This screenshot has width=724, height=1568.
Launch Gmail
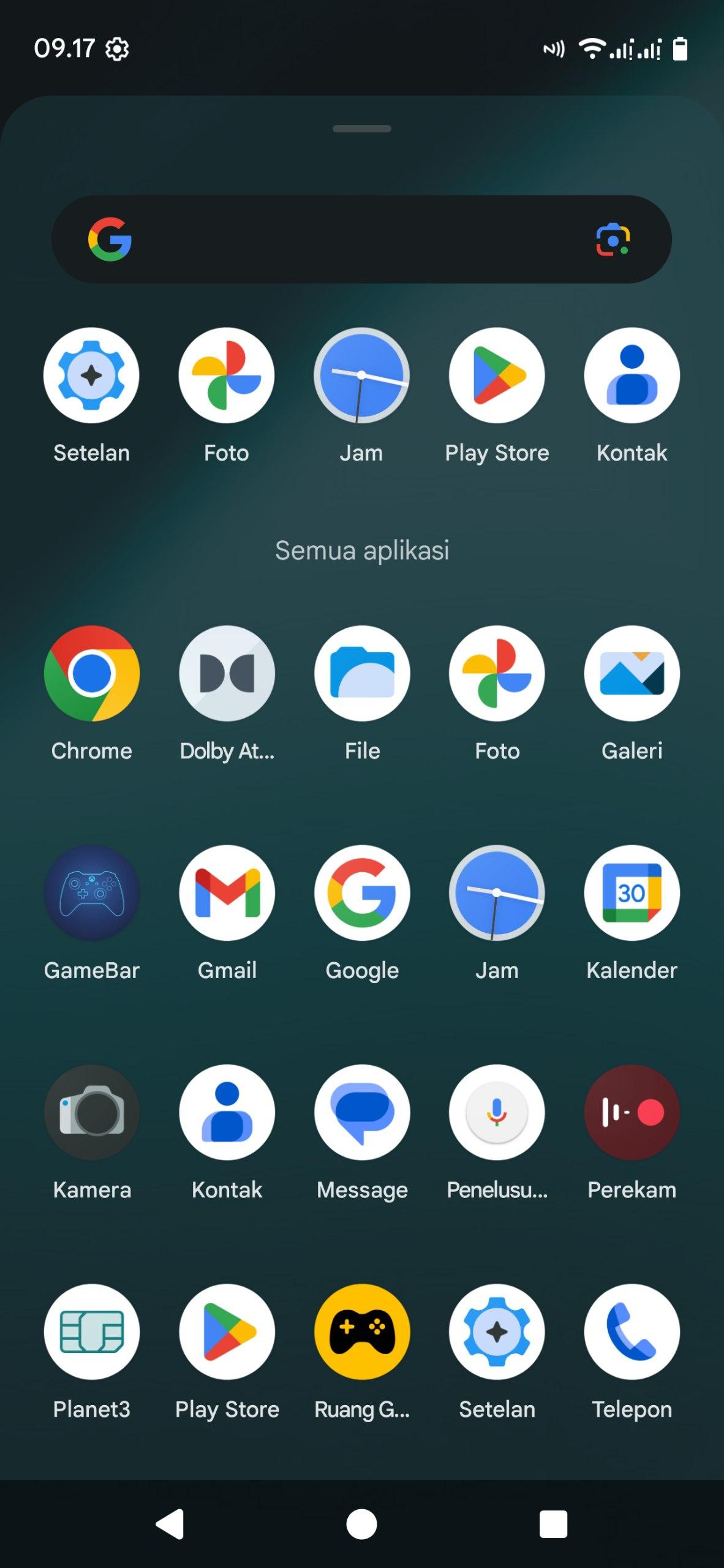(227, 892)
